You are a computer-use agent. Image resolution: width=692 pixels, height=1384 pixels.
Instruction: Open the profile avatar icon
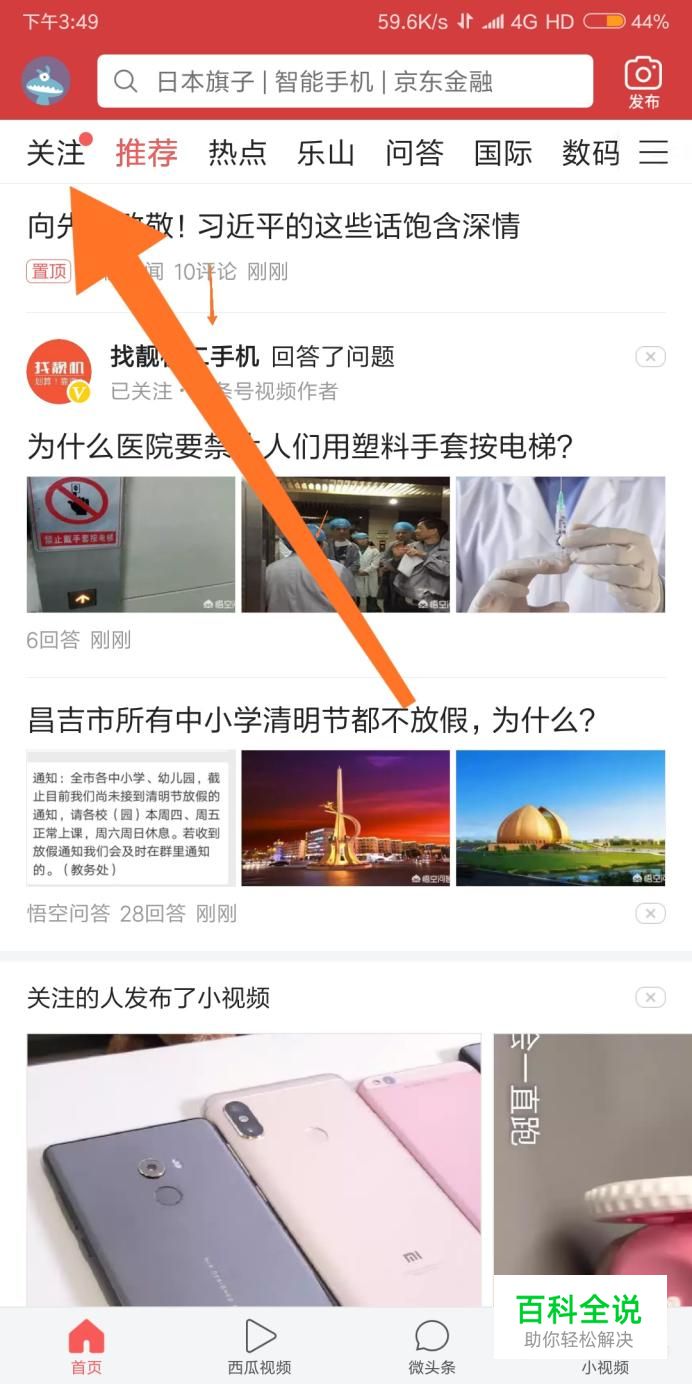click(x=46, y=82)
